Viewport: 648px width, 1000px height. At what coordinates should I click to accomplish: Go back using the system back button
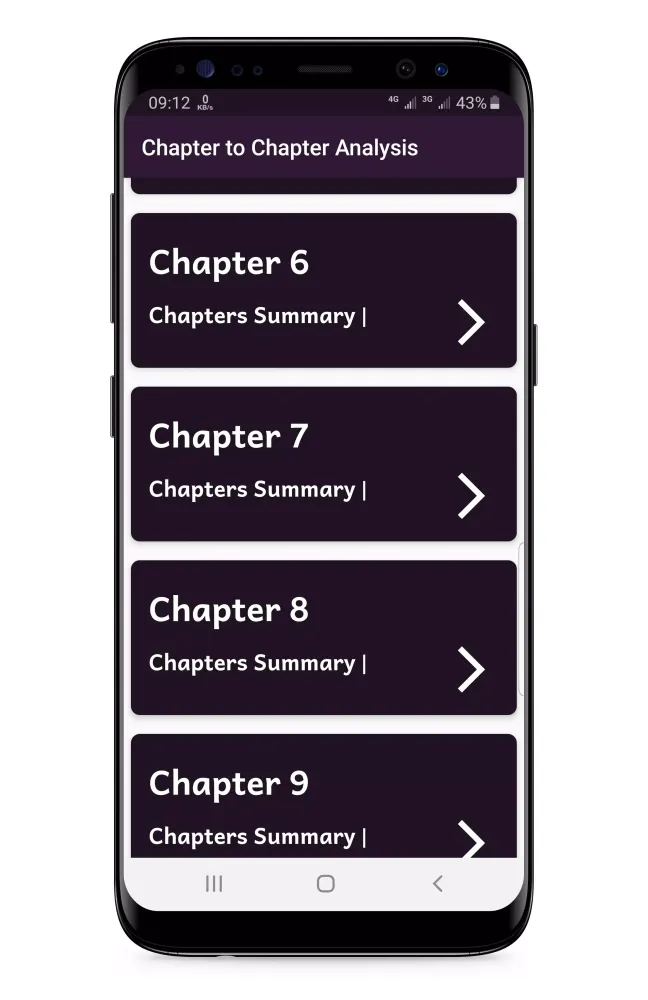437,884
